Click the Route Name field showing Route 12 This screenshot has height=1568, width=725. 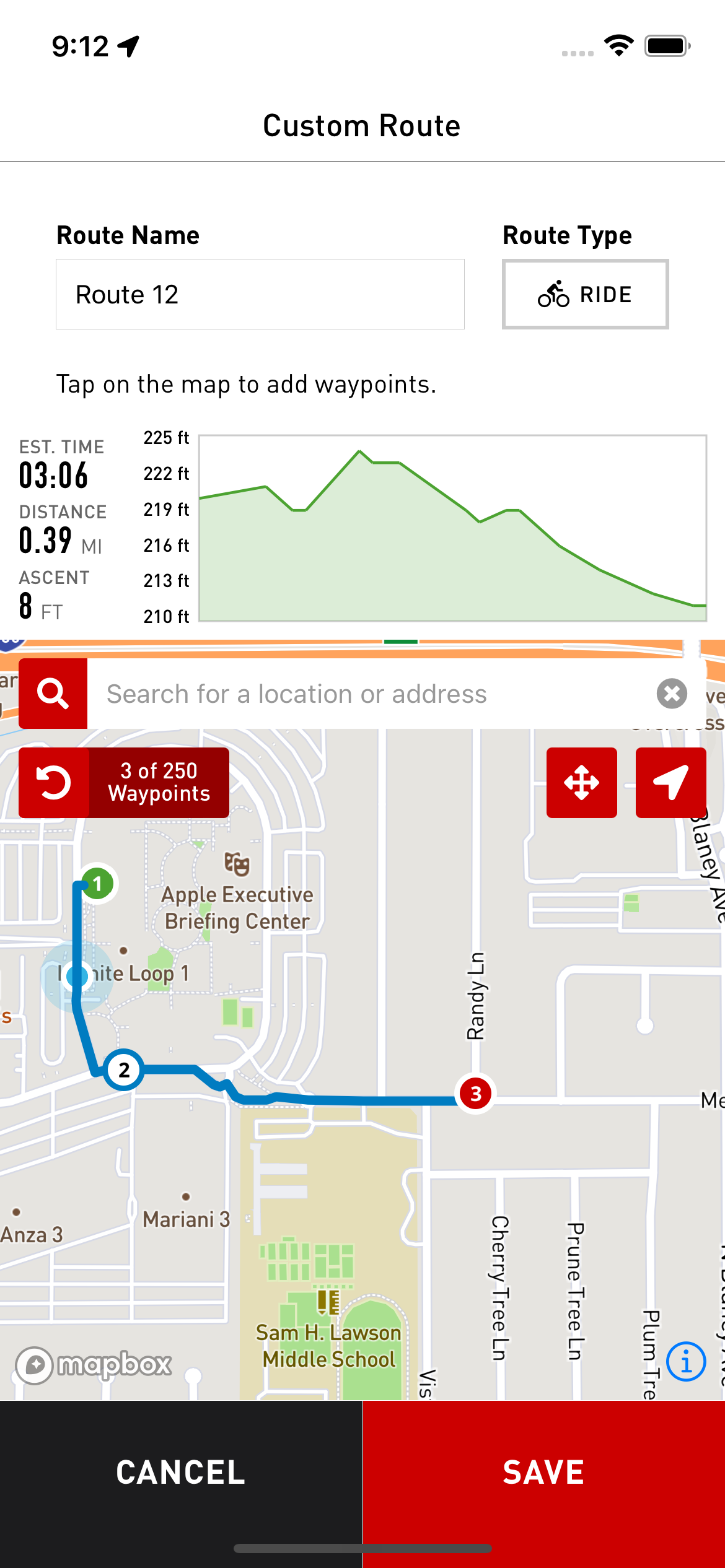pyautogui.click(x=260, y=294)
